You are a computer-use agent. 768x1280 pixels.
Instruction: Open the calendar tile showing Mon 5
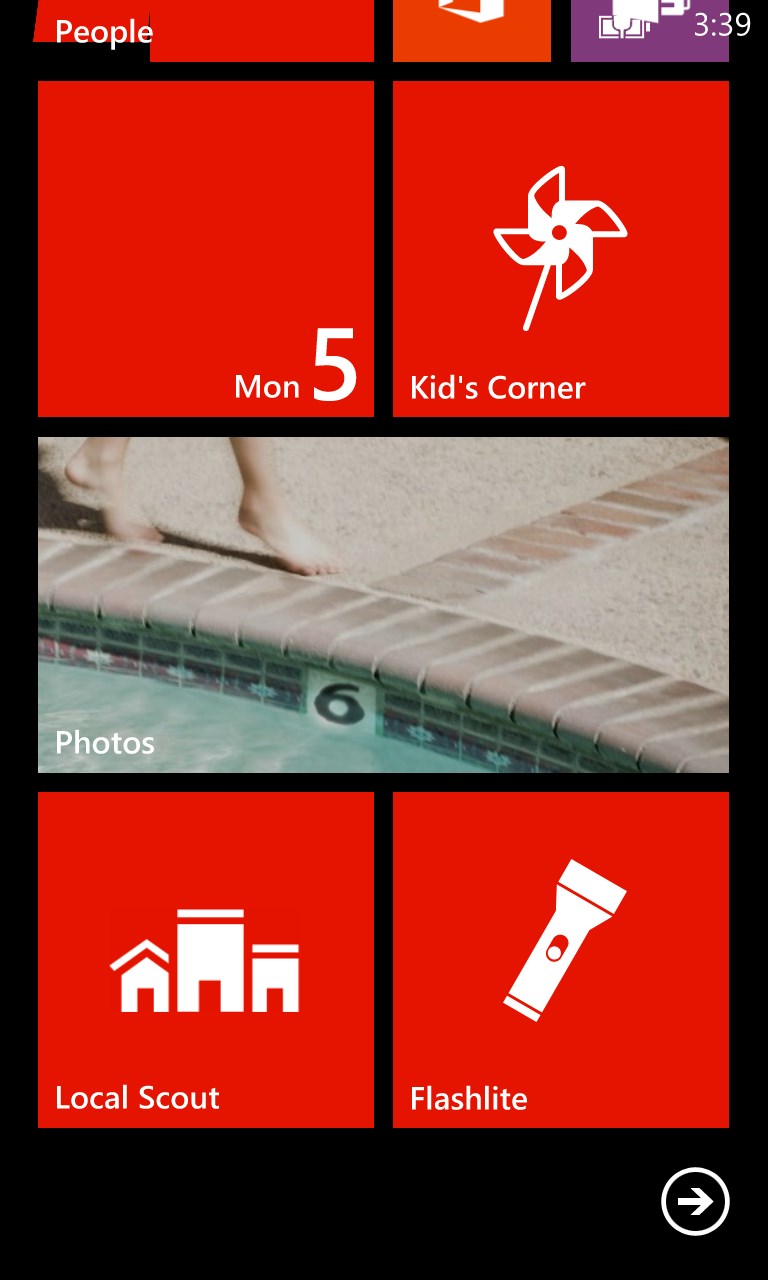pyautogui.click(x=205, y=249)
